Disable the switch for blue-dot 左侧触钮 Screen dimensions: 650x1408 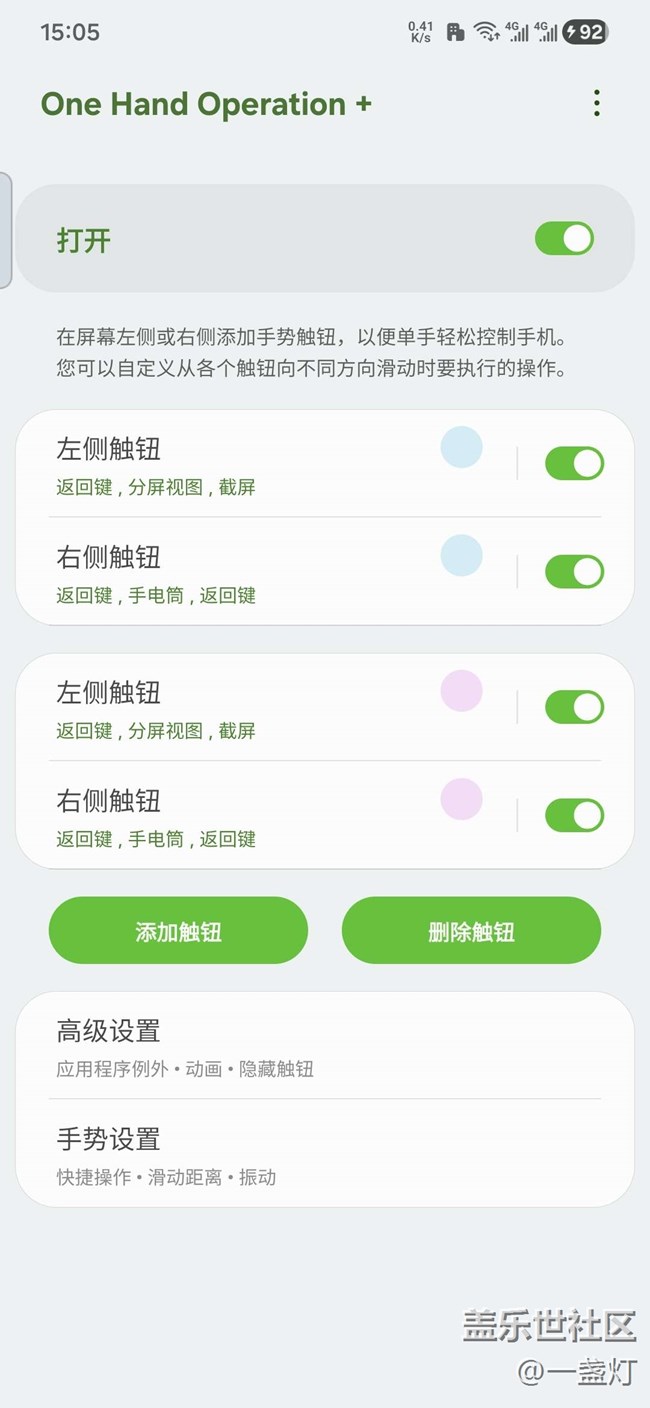pyautogui.click(x=574, y=464)
